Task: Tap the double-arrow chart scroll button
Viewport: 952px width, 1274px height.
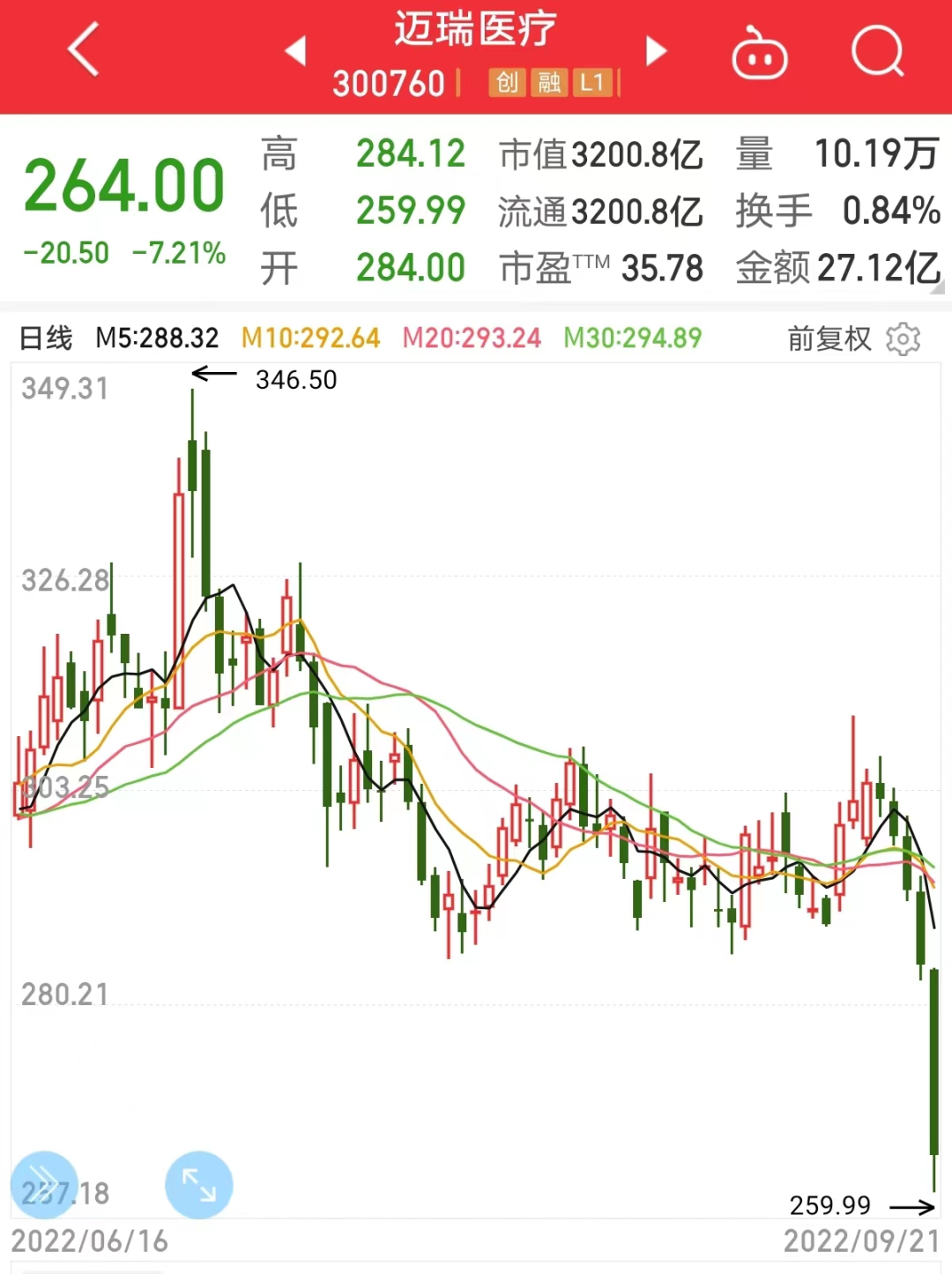Action: click(44, 1184)
